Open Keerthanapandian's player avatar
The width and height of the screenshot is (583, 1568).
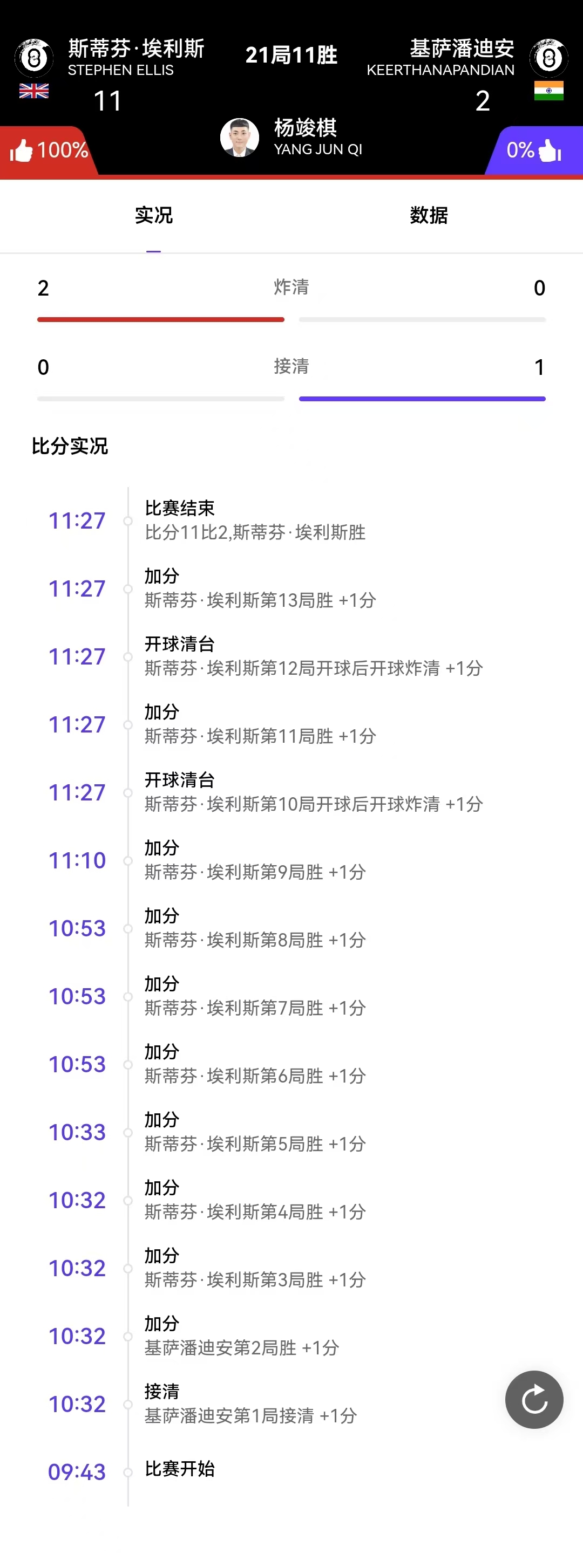tap(548, 58)
